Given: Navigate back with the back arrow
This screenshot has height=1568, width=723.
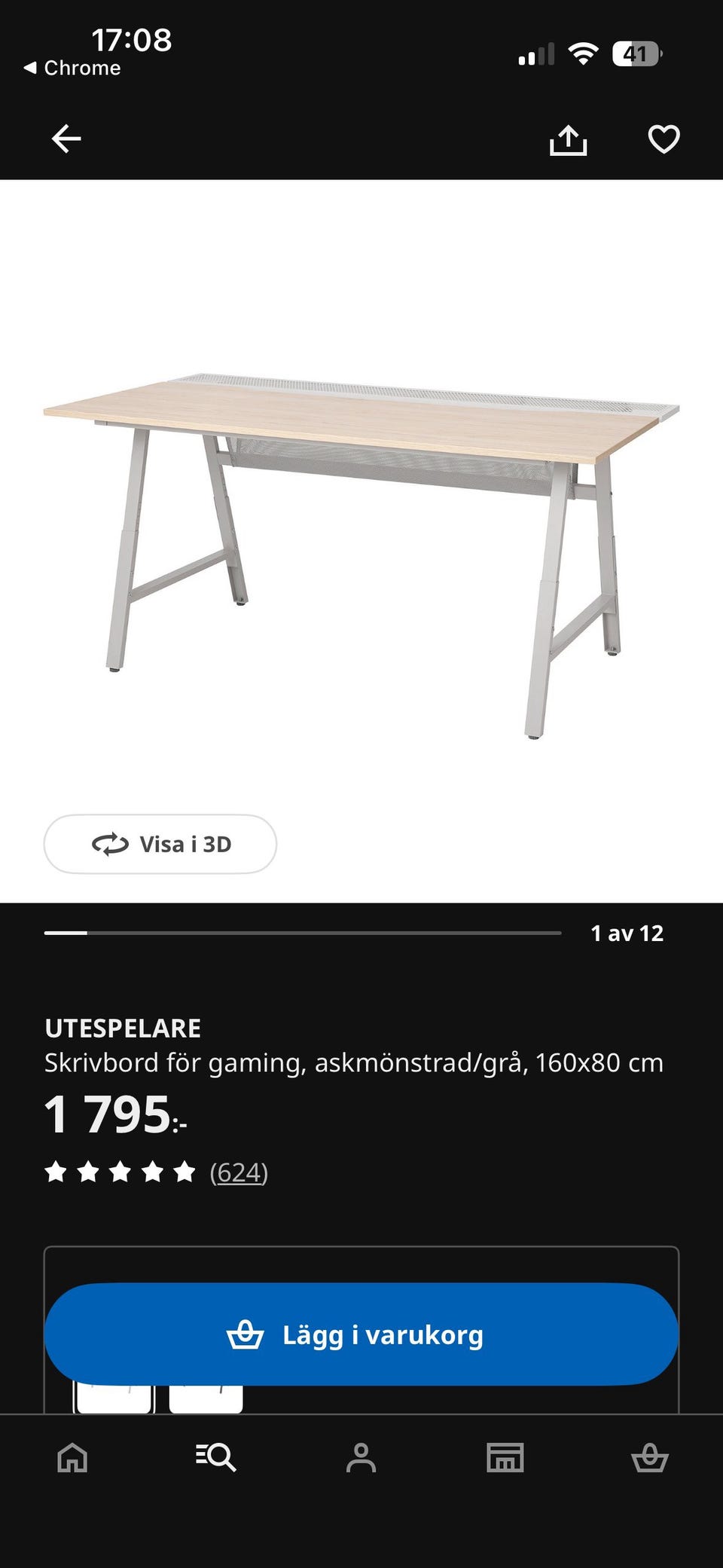Looking at the screenshot, I should point(66,138).
